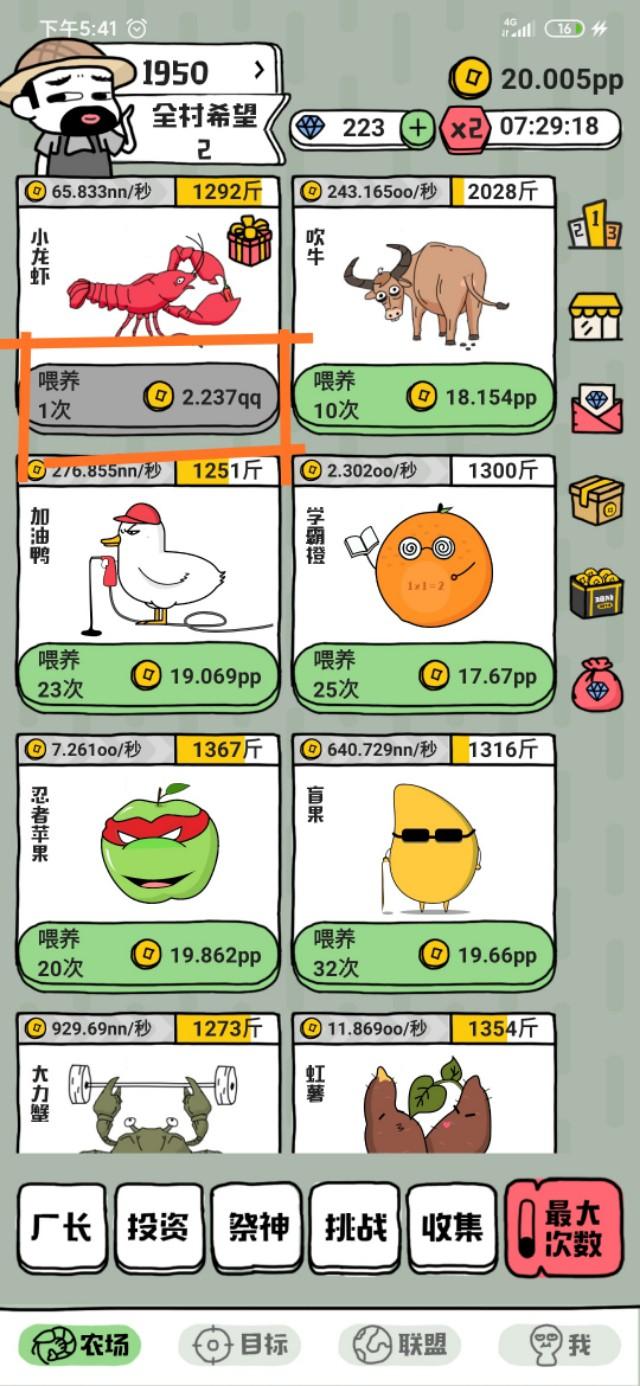Tap the x2 boost badge
This screenshot has width=640, height=1386.
465,127
